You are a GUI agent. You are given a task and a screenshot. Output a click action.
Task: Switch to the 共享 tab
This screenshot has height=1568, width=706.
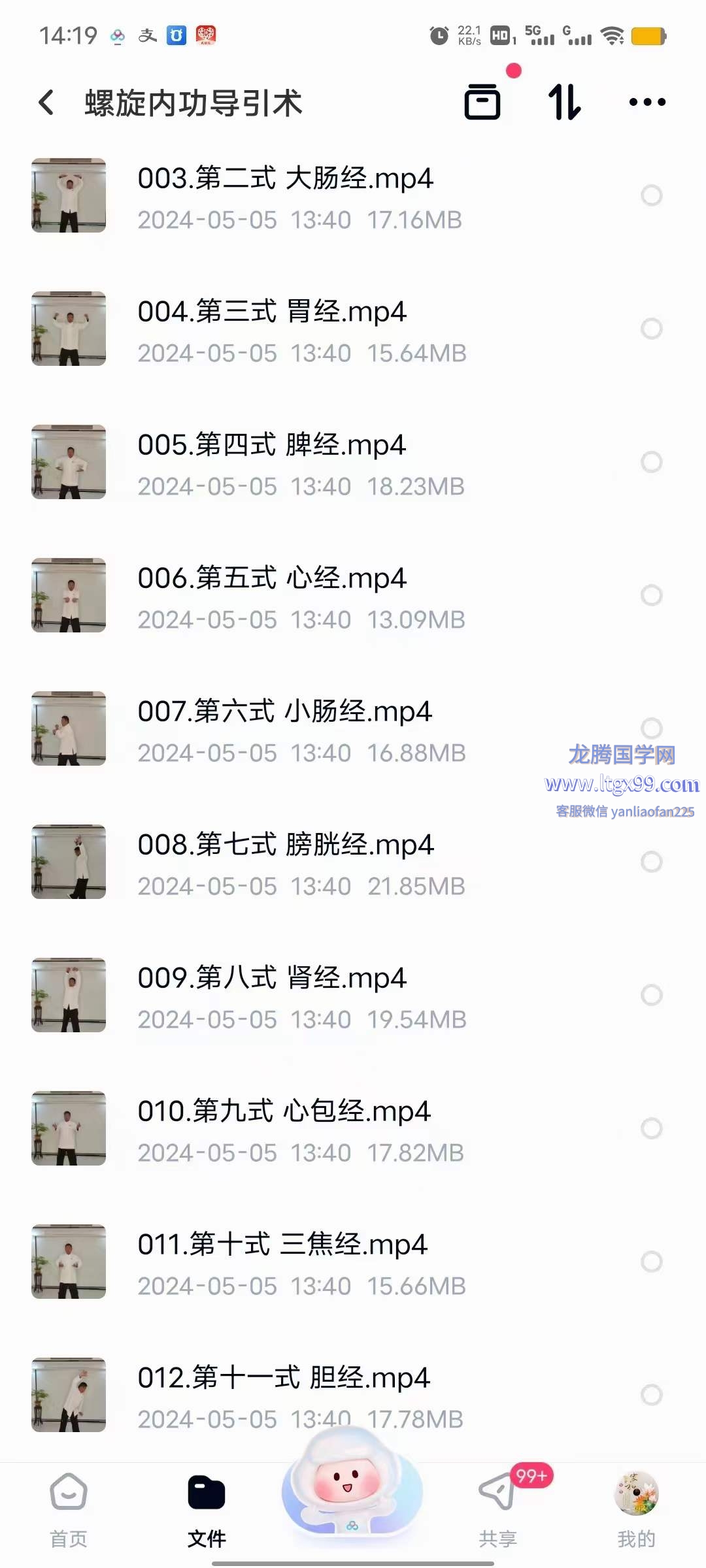coord(498,1511)
